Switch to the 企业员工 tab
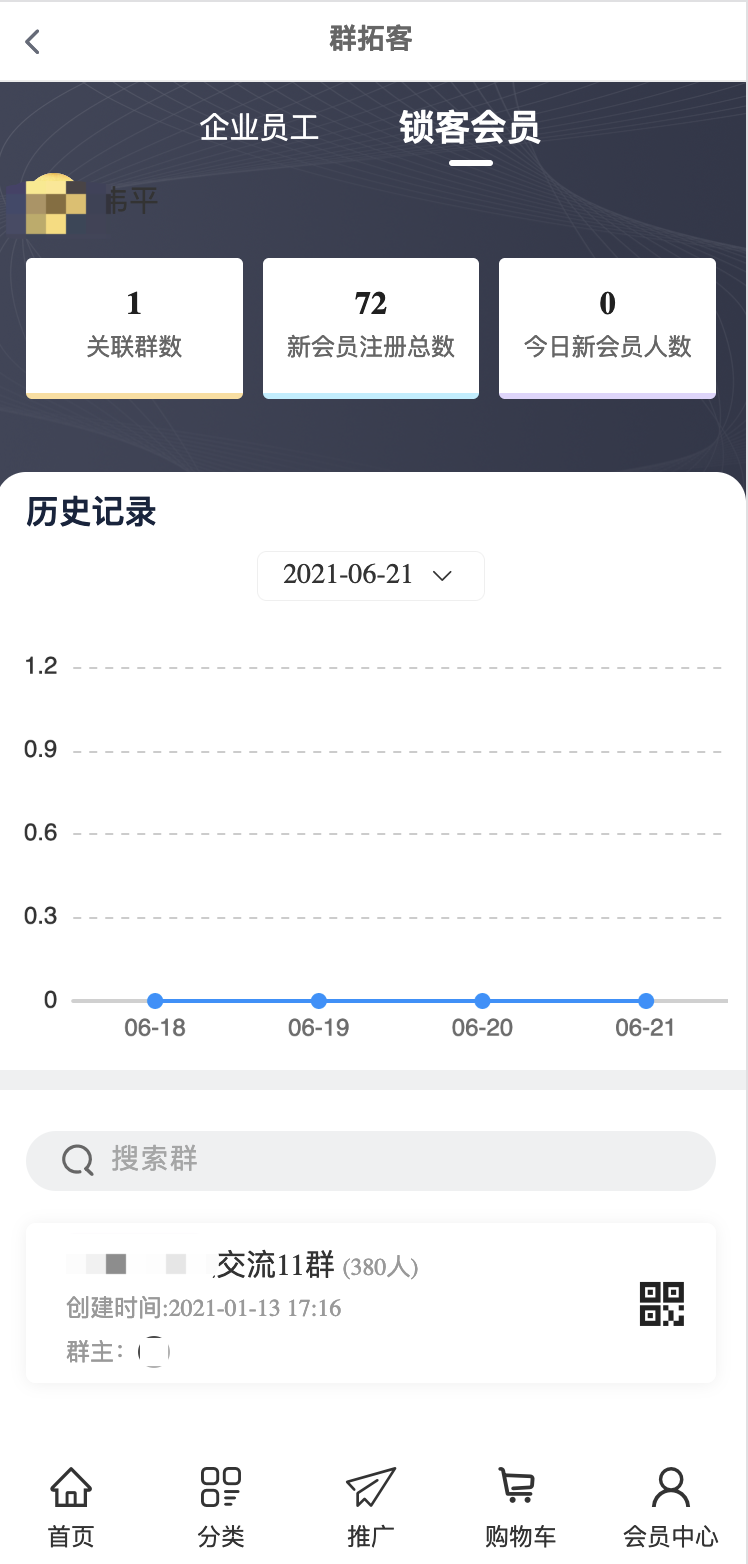Image resolution: width=748 pixels, height=1564 pixels. click(x=259, y=127)
